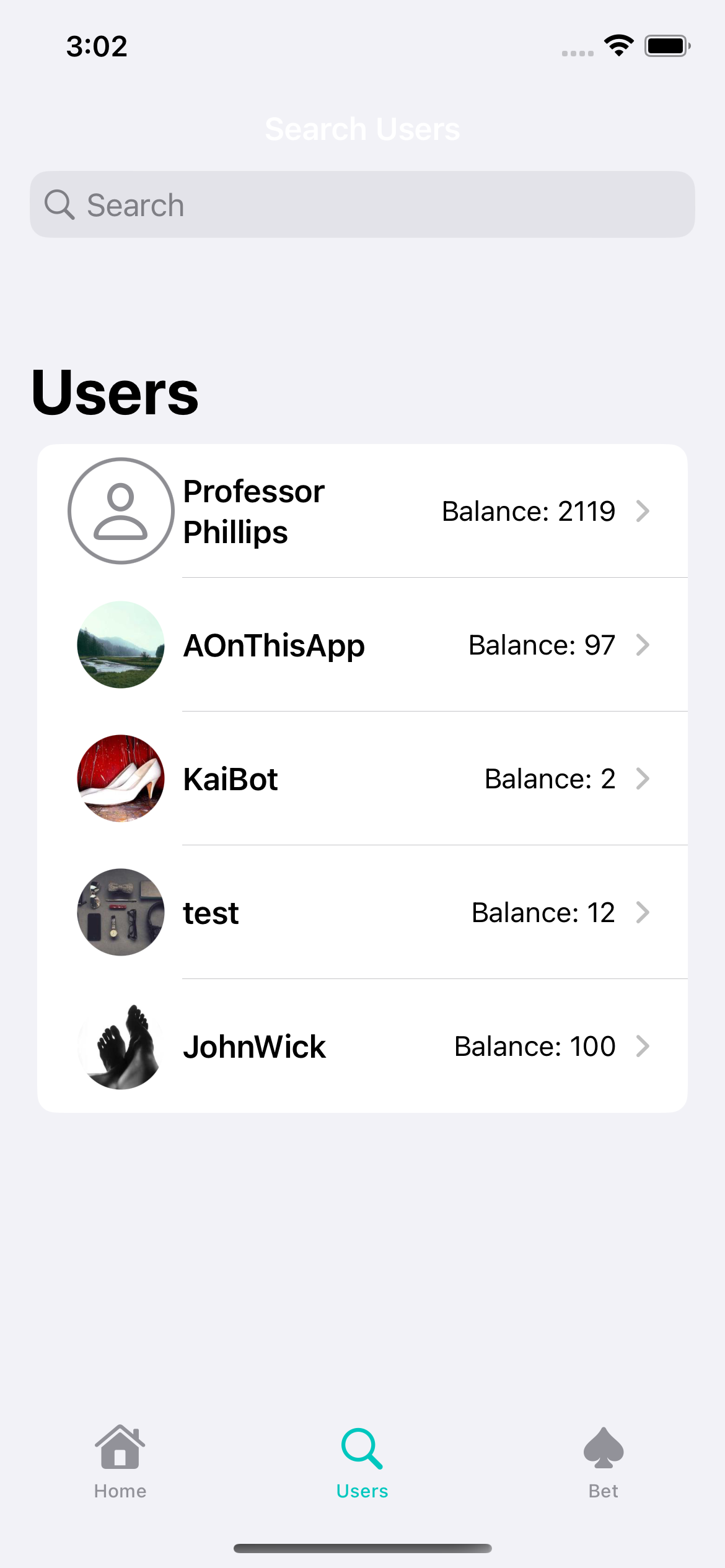
Task: Click the Search Users title
Action: (362, 129)
